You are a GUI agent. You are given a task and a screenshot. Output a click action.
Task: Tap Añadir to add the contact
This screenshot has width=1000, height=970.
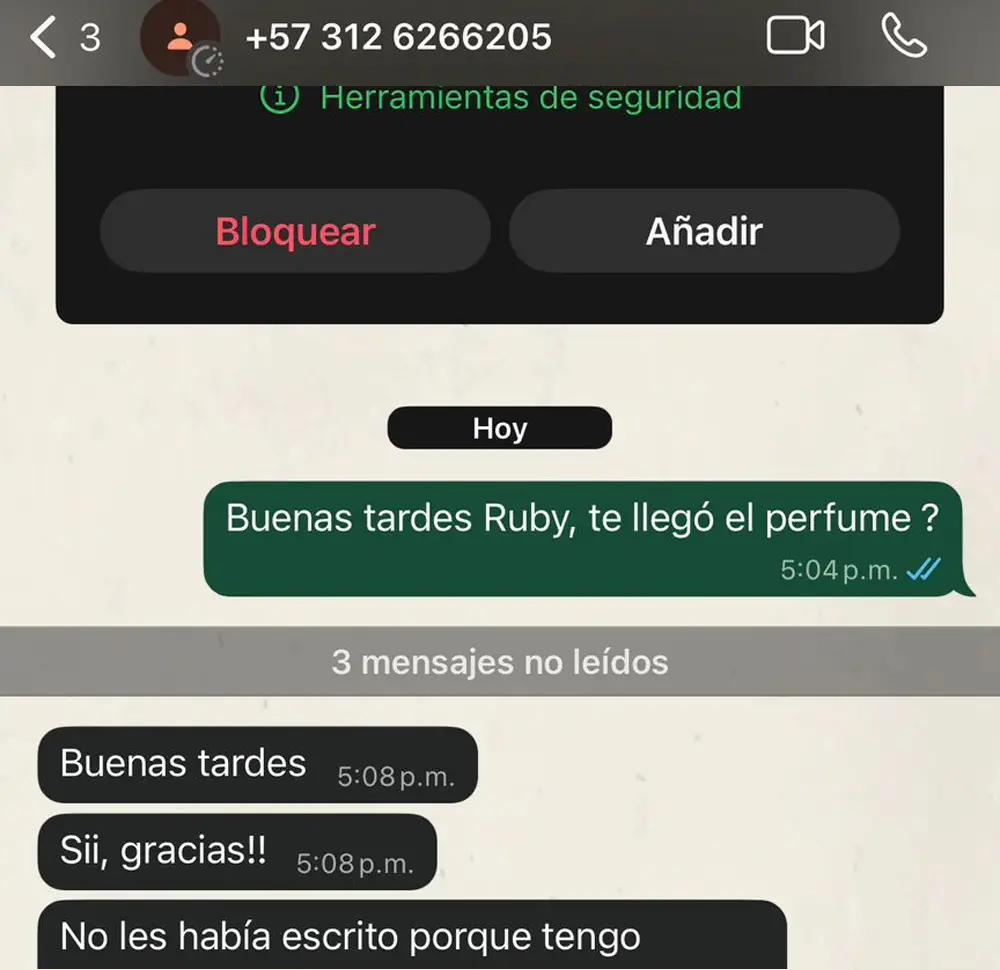(x=704, y=232)
